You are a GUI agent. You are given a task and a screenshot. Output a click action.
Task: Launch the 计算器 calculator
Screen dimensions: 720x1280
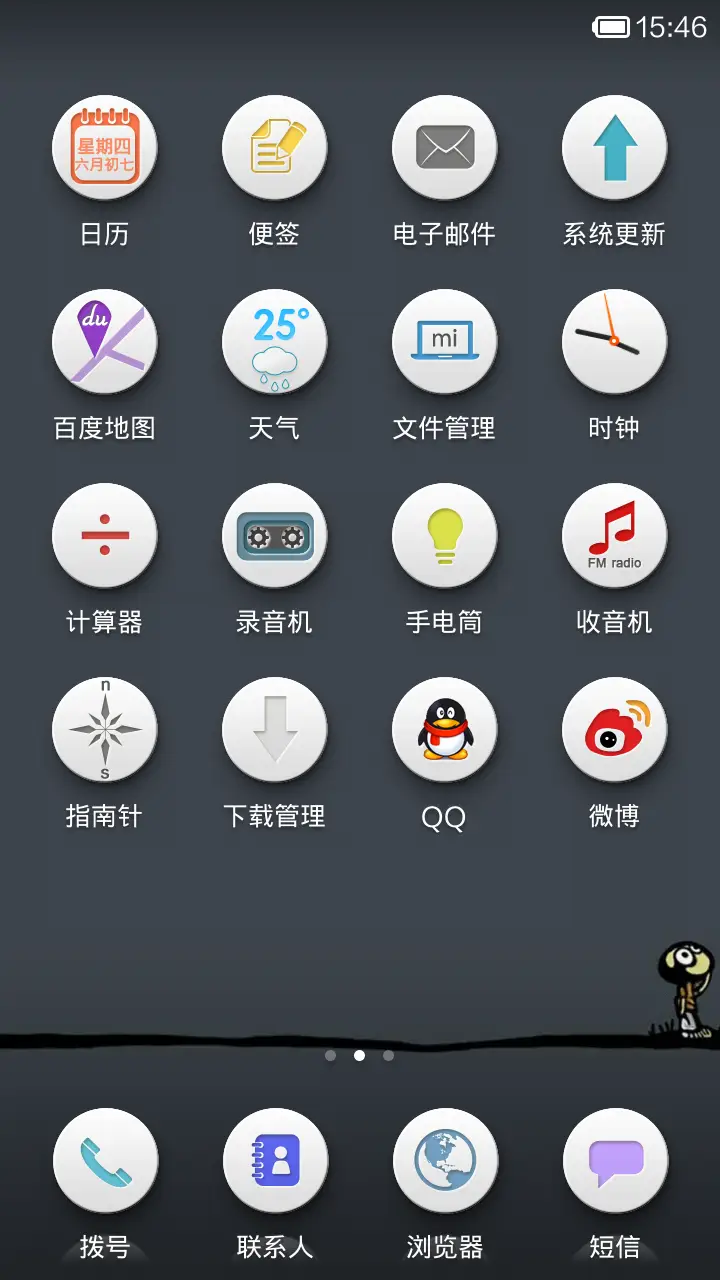[x=105, y=535]
